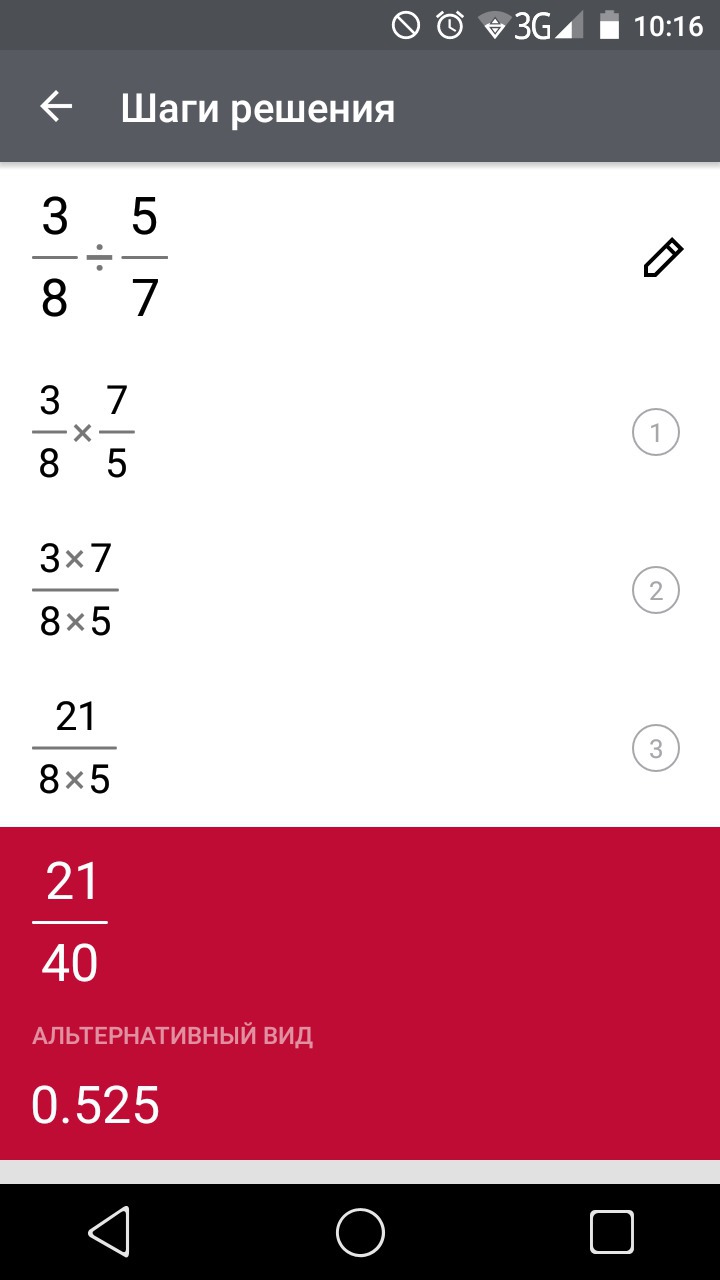This screenshot has width=720, height=1280.
Task: Expand solution step 1
Action: [x=656, y=433]
